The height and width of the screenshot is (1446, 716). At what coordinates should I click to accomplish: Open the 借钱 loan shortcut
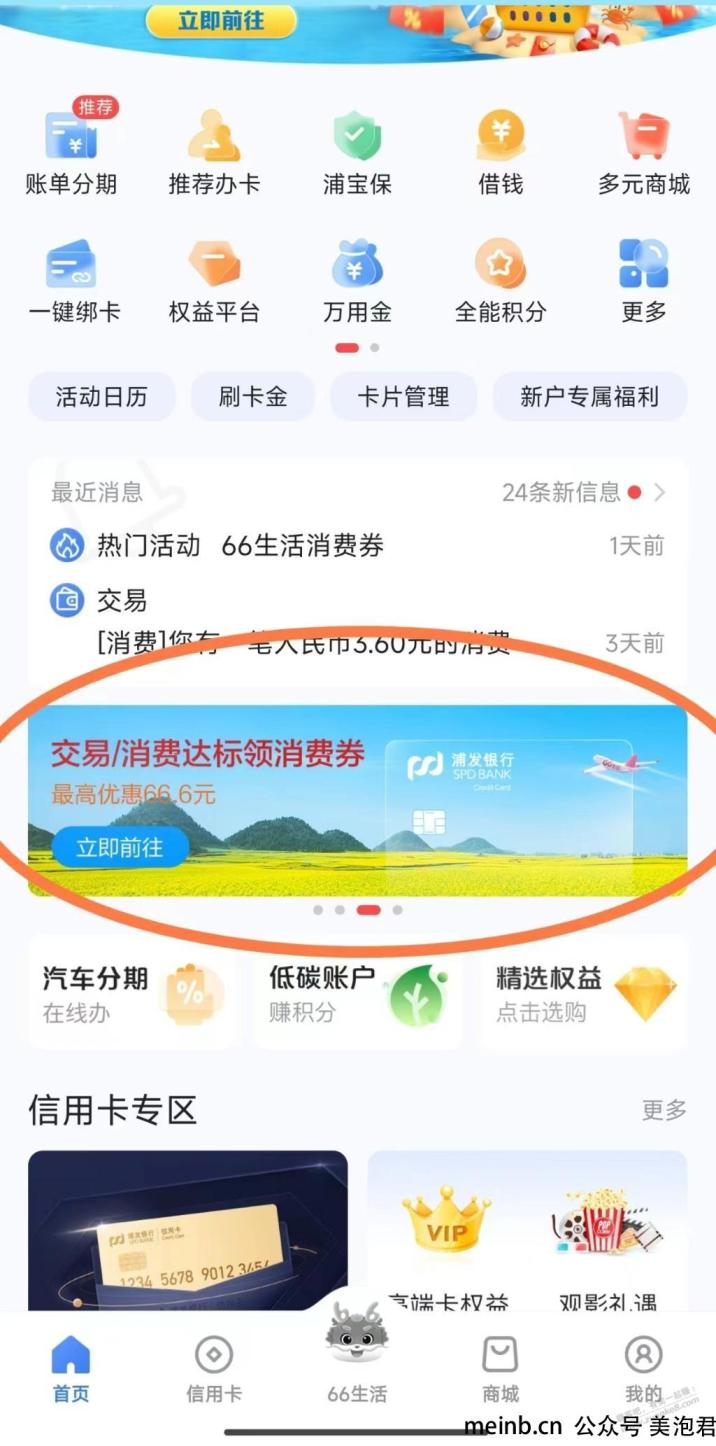tap(501, 150)
